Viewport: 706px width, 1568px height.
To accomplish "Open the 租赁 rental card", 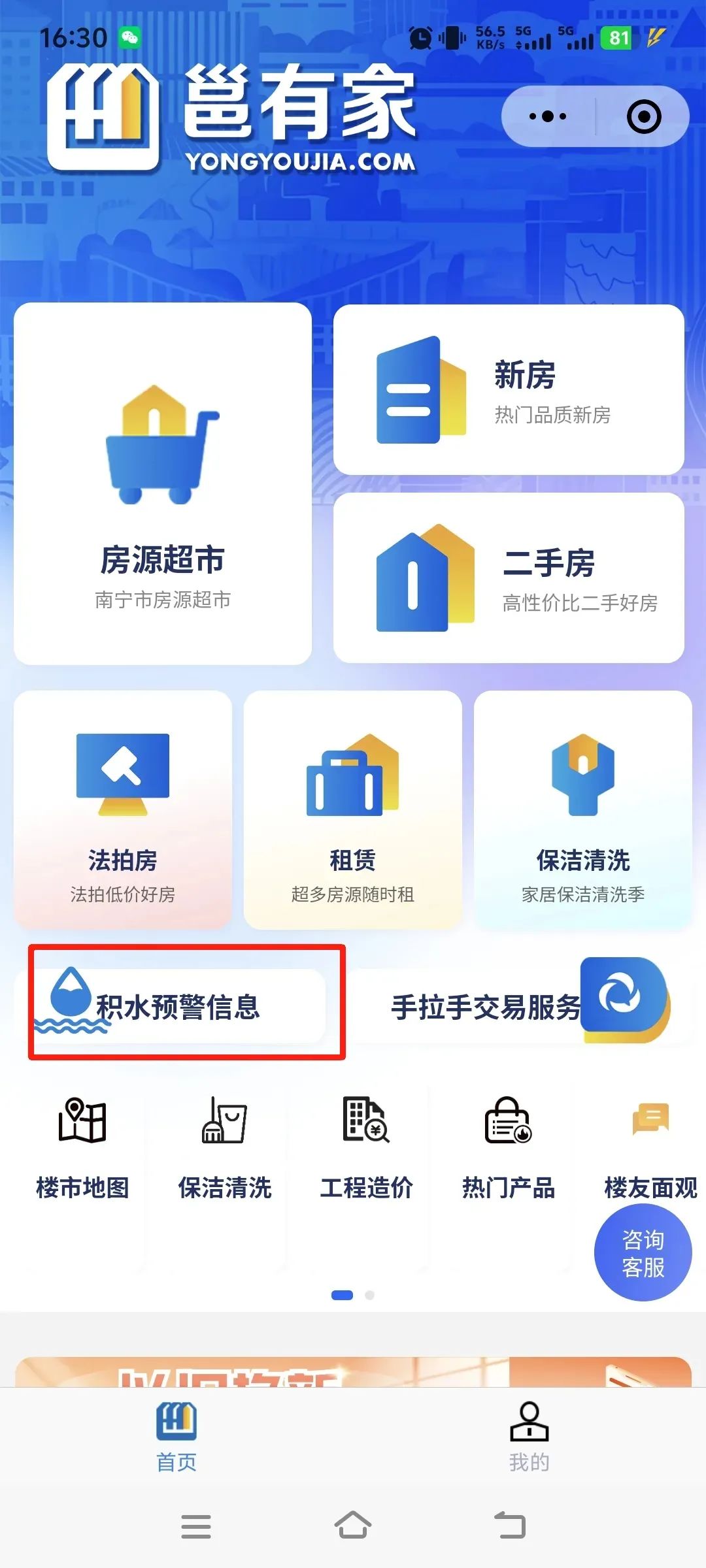I will pyautogui.click(x=353, y=810).
